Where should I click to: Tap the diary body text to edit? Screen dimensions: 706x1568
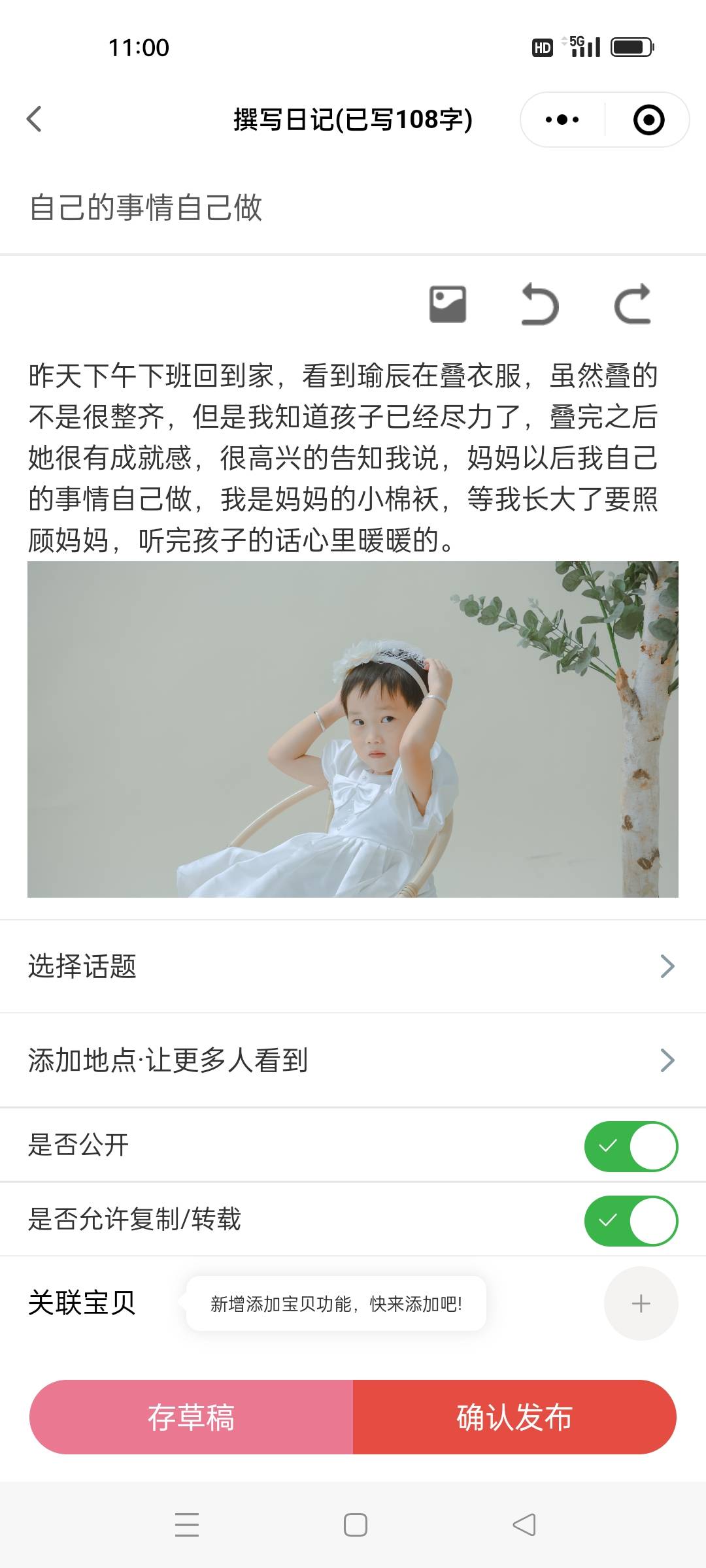pos(343,458)
